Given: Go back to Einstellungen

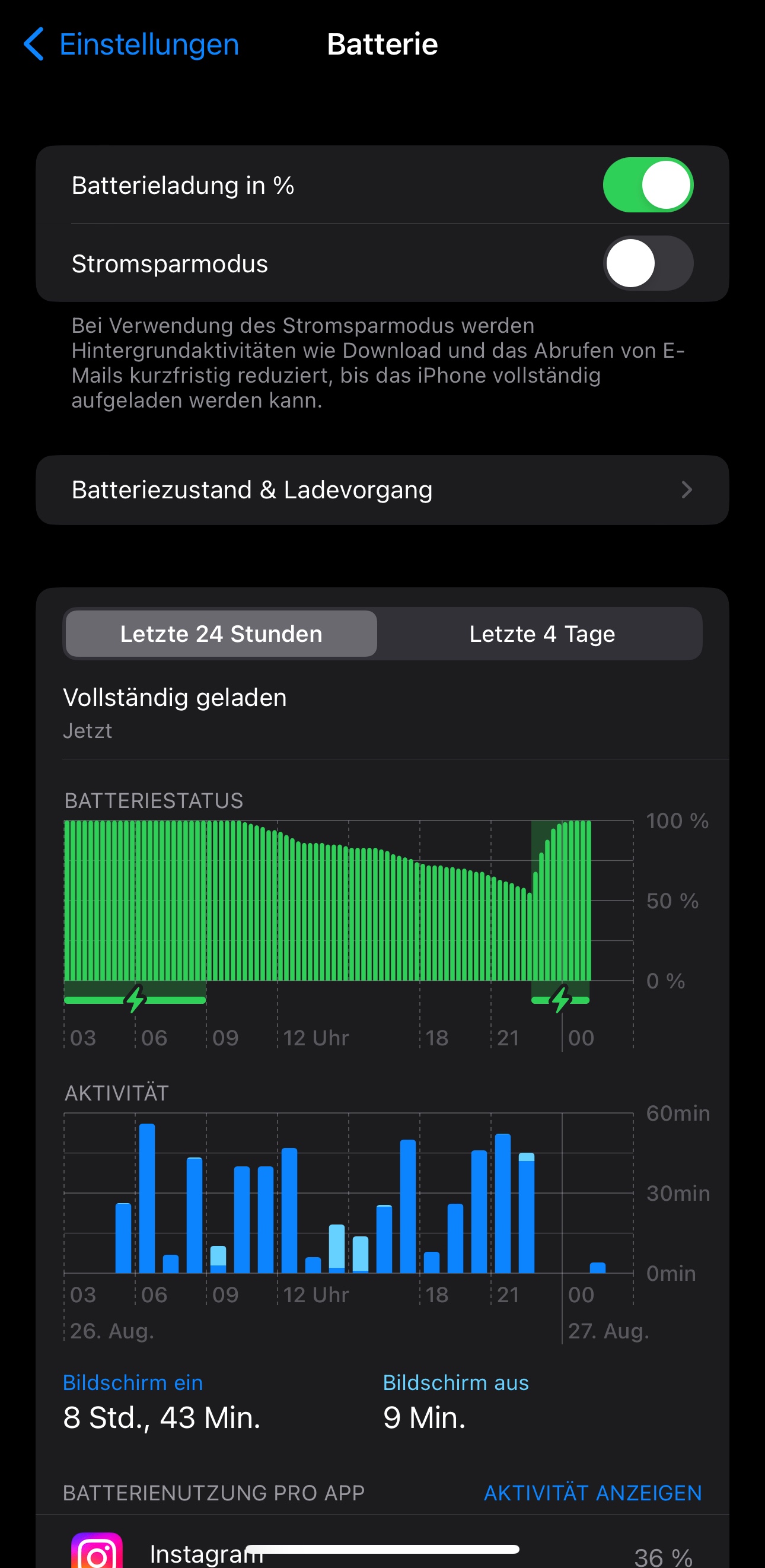Looking at the screenshot, I should (131, 44).
